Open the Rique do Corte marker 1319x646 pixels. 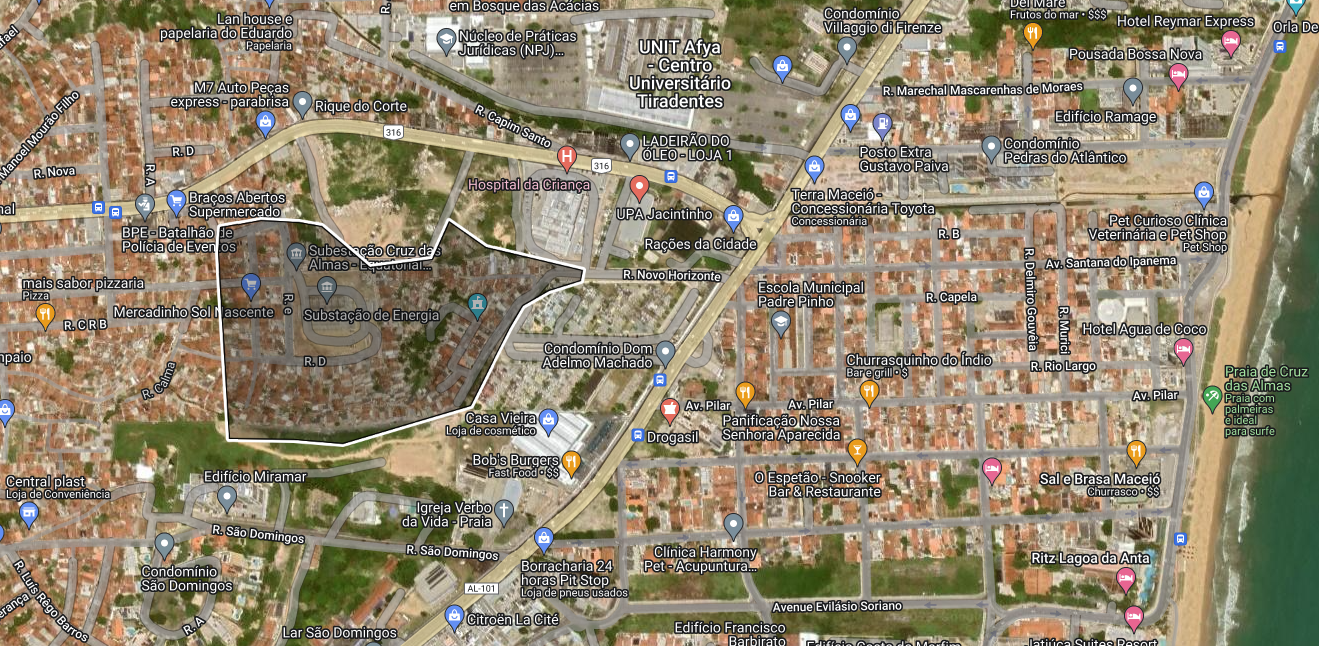click(x=303, y=102)
